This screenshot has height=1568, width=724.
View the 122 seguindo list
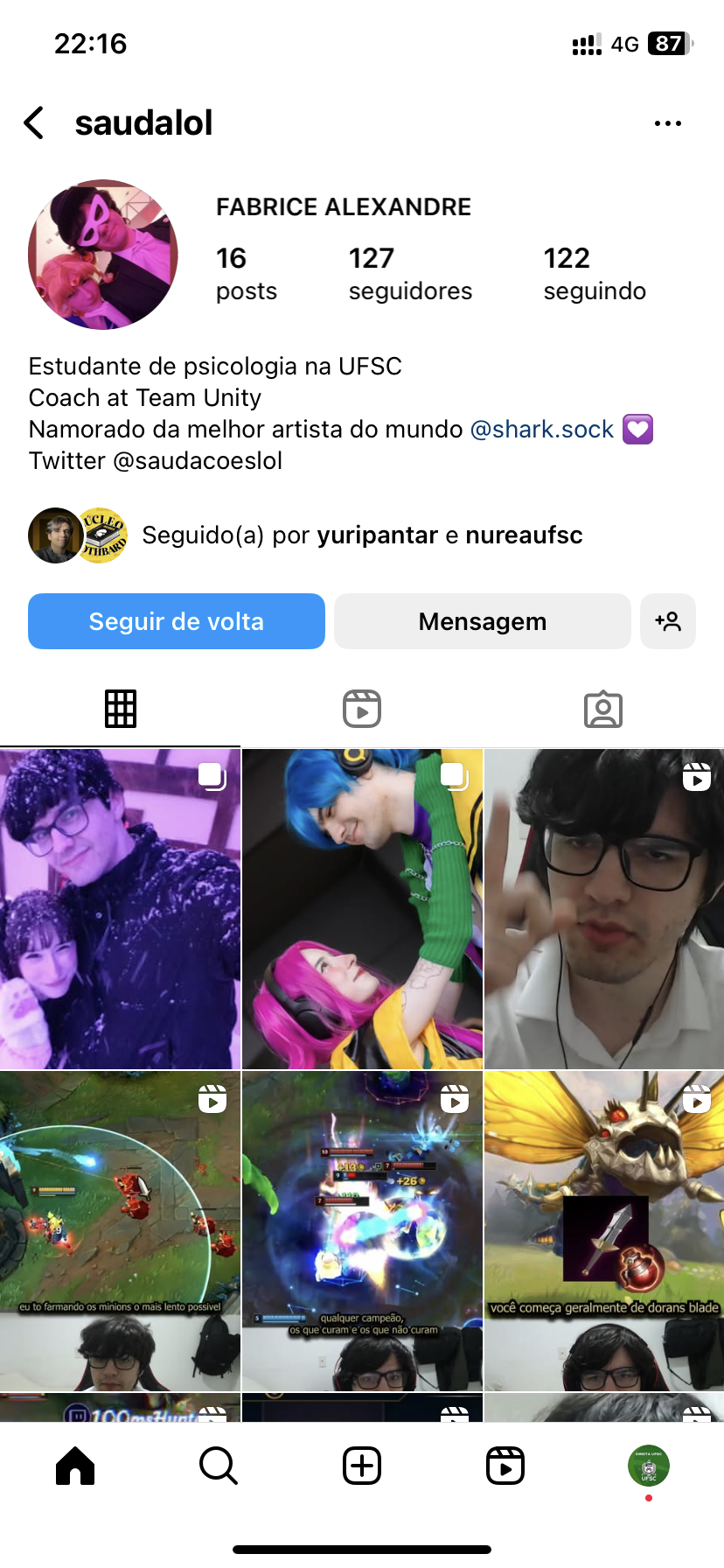[594, 273]
